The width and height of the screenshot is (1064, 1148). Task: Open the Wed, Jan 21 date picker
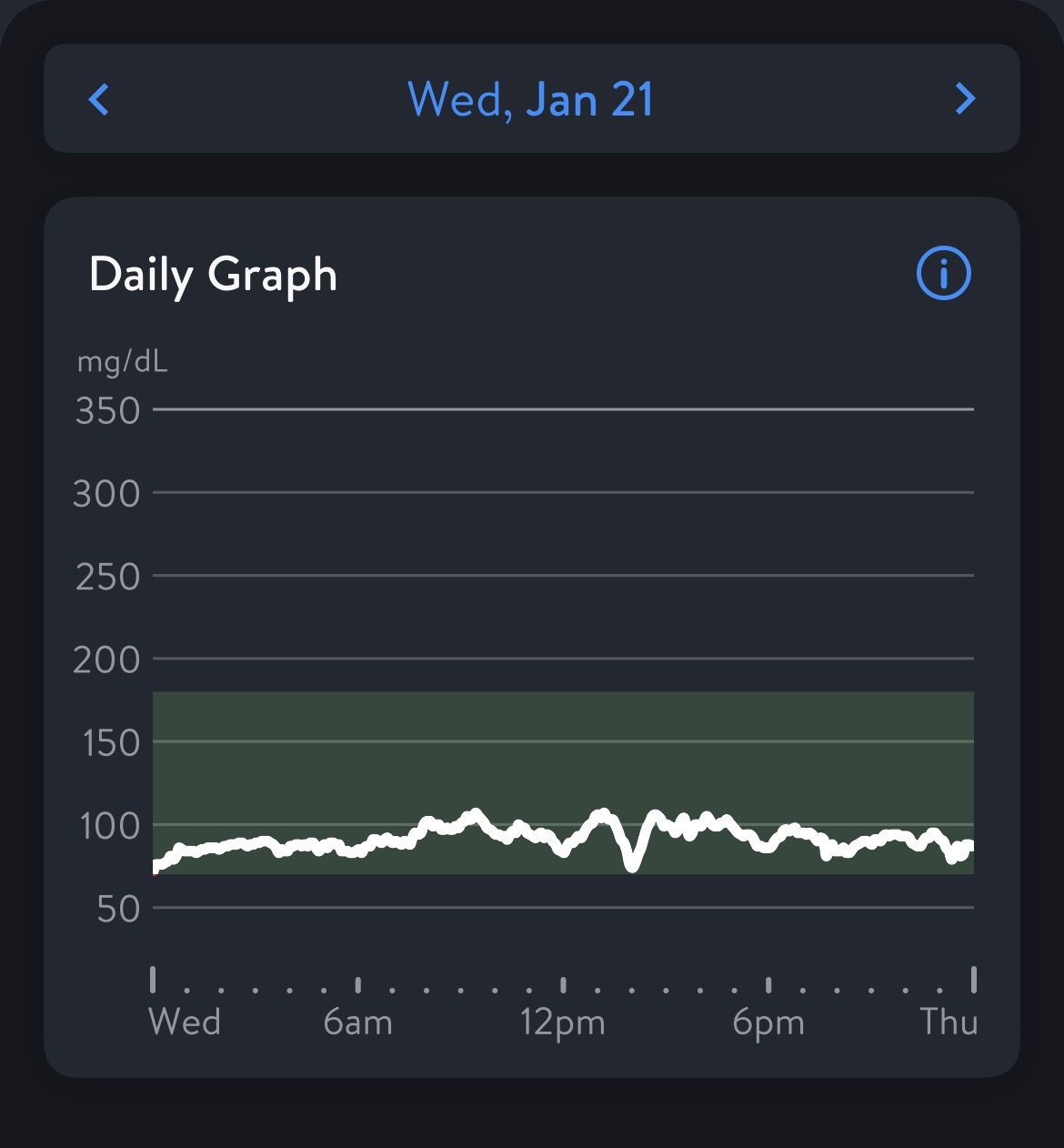click(531, 99)
